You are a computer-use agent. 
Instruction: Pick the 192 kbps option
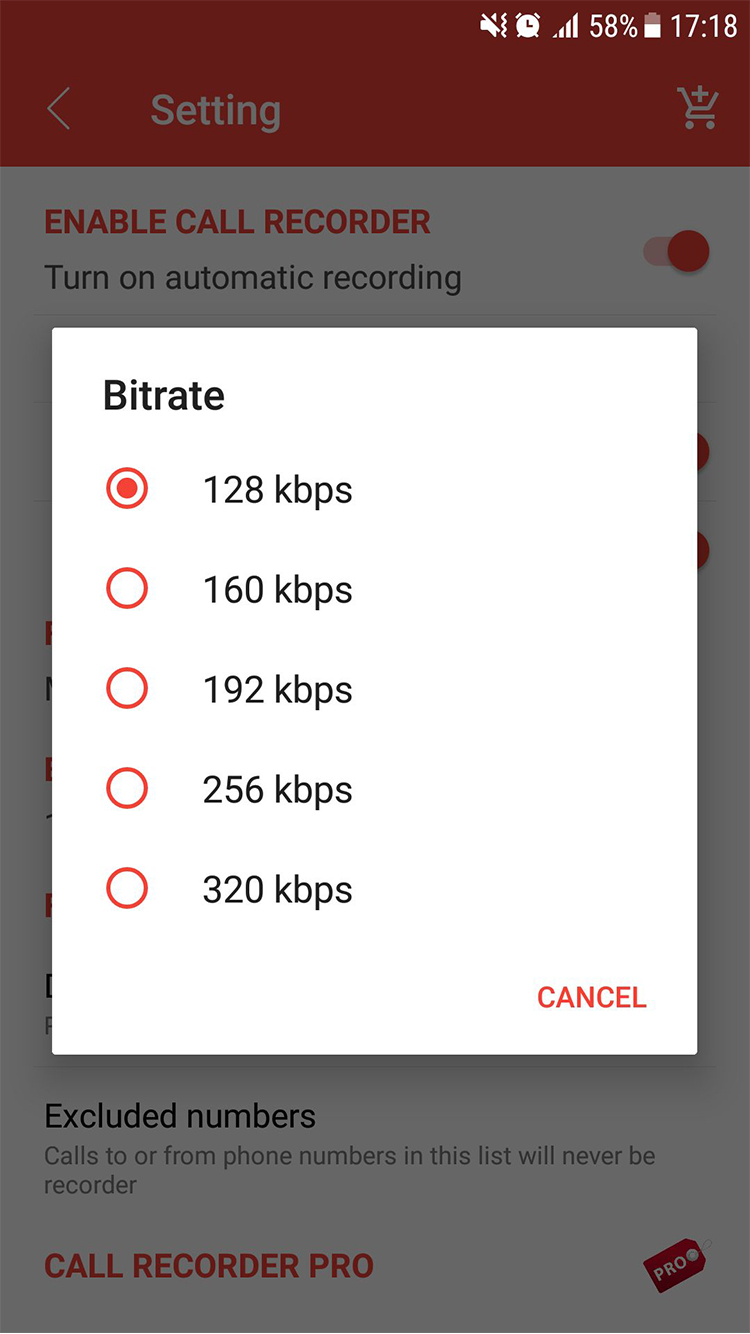[374, 690]
